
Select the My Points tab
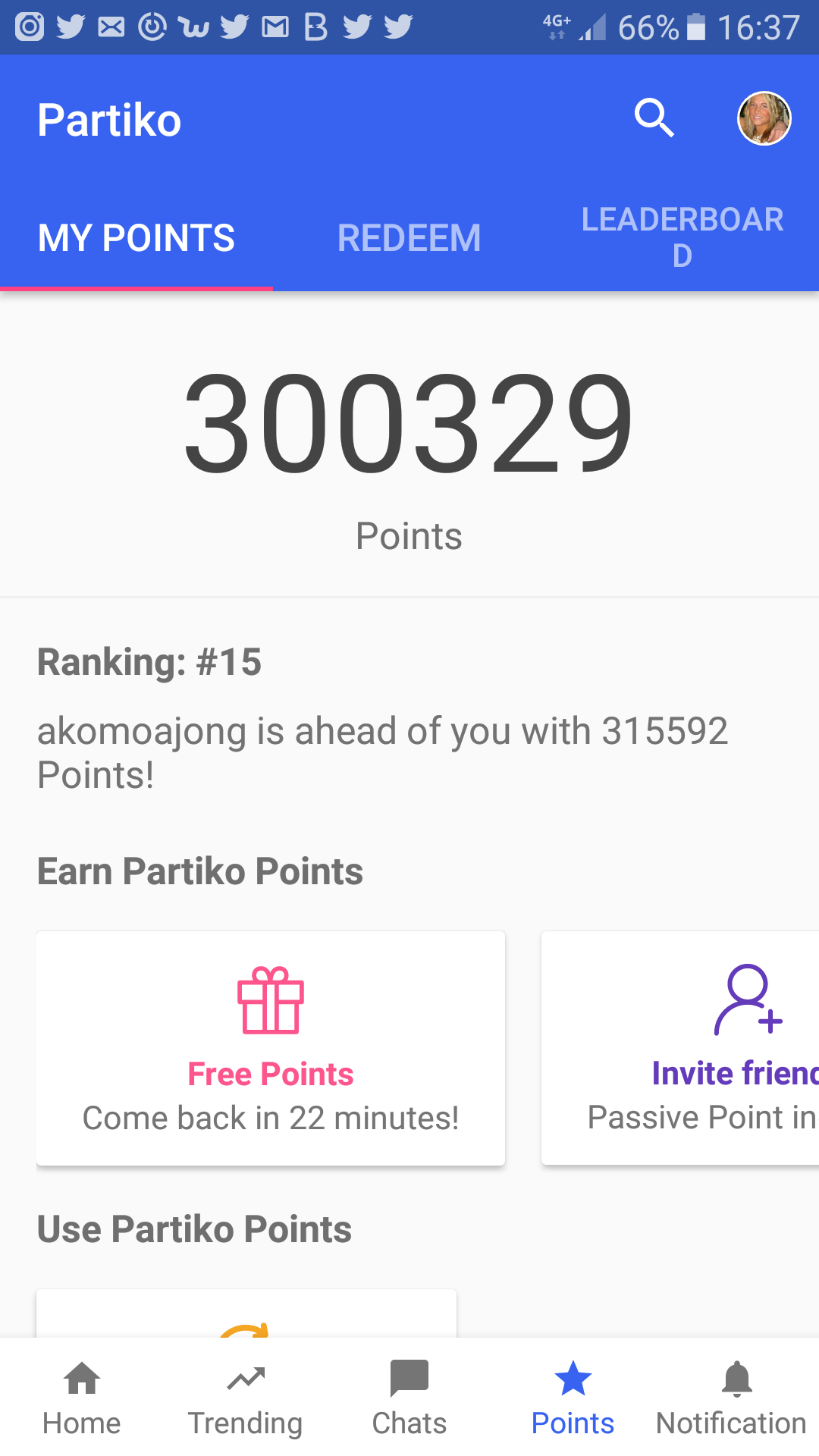pyautogui.click(x=136, y=238)
